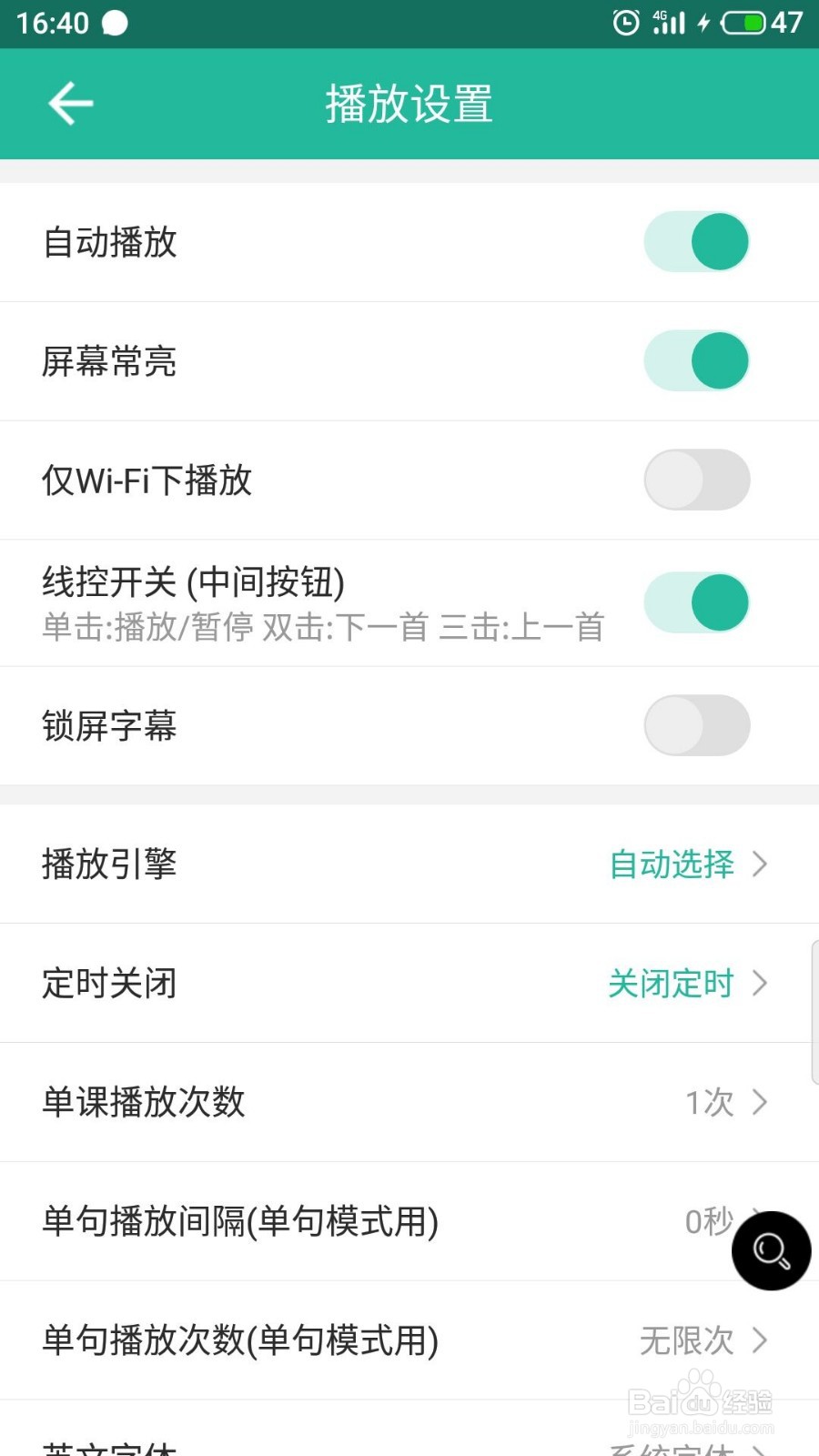Viewport: 819px width, 1456px height.
Task: Open 单句播放间隔 setting
Action: point(409,1222)
